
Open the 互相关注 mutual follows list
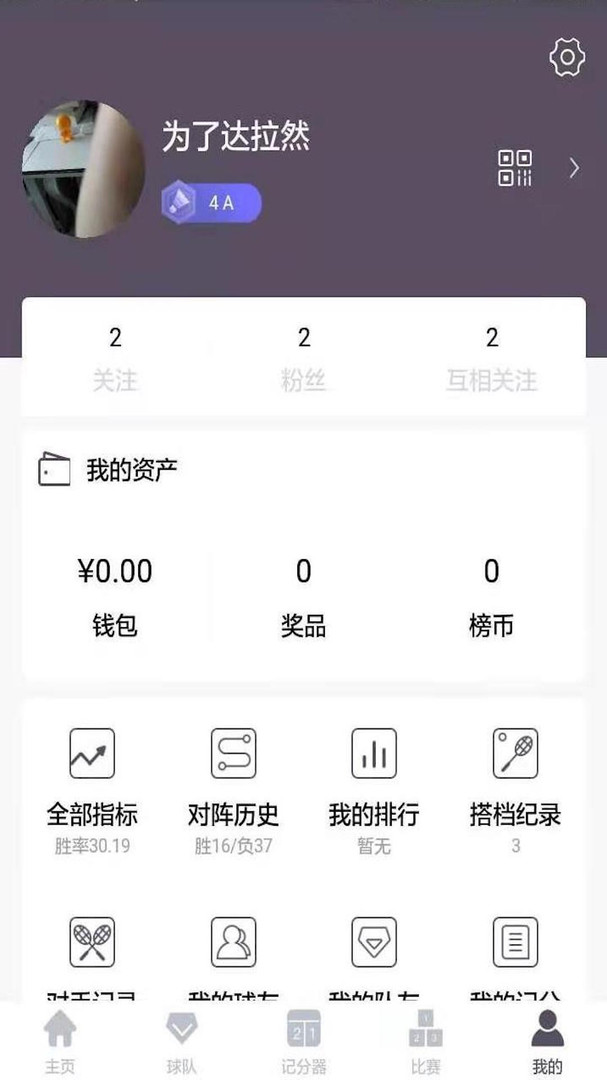[x=491, y=358]
